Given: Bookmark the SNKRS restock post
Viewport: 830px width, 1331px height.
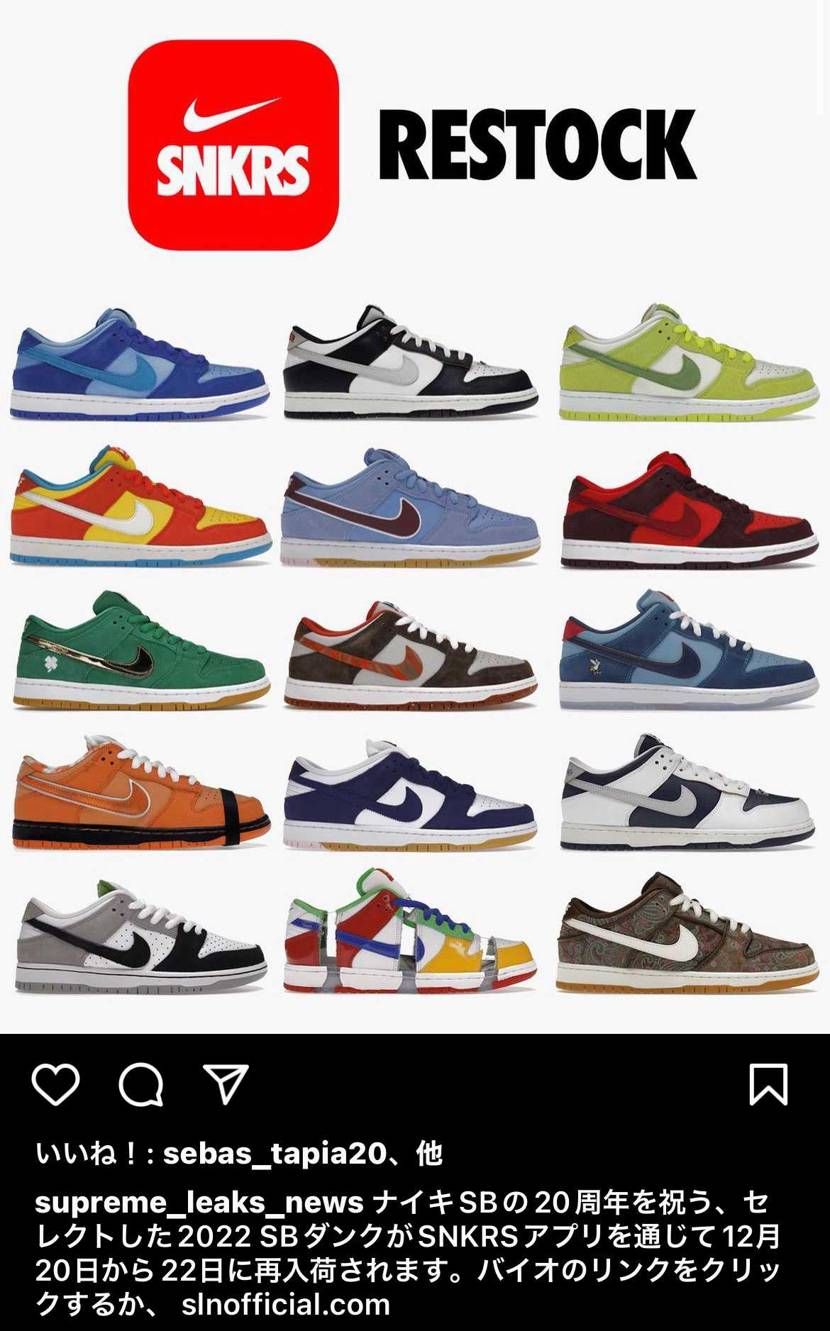Looking at the screenshot, I should coord(768,1084).
